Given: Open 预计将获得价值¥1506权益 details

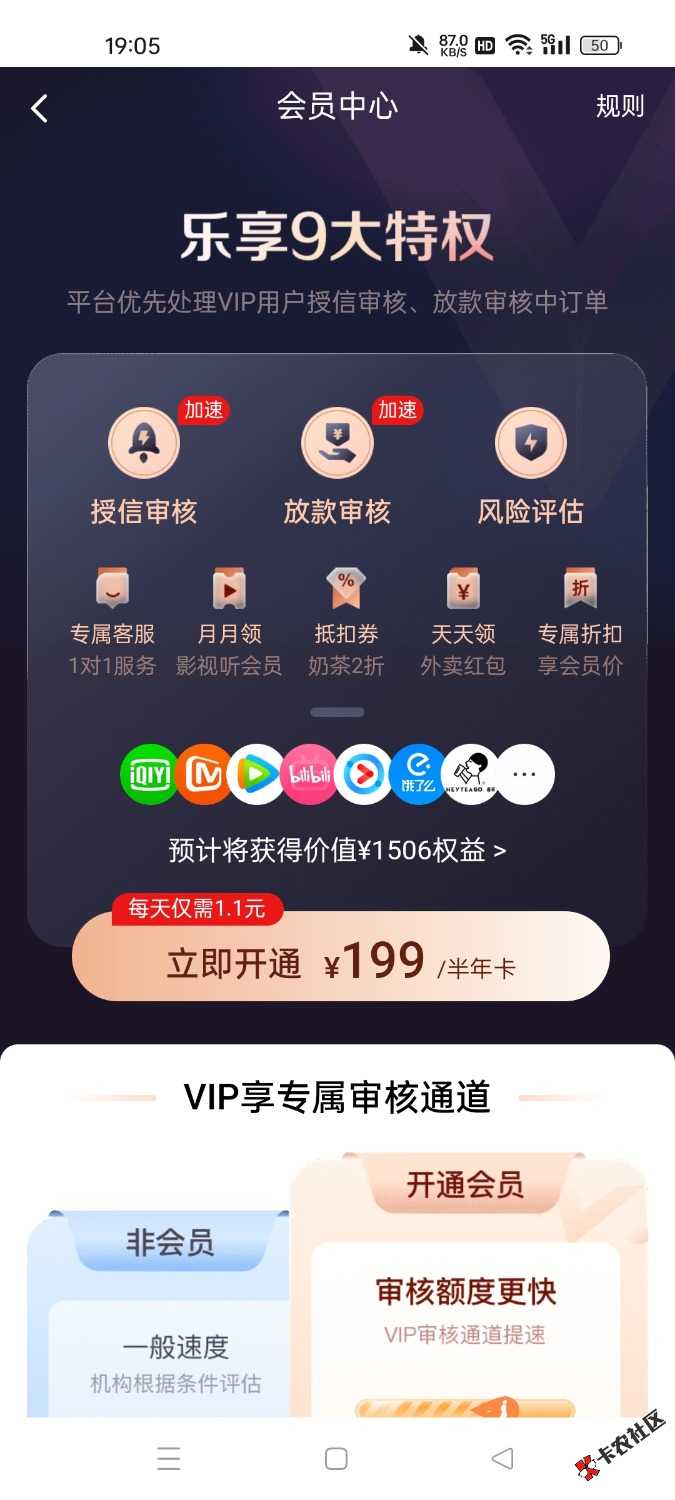Looking at the screenshot, I should coord(337,850).
